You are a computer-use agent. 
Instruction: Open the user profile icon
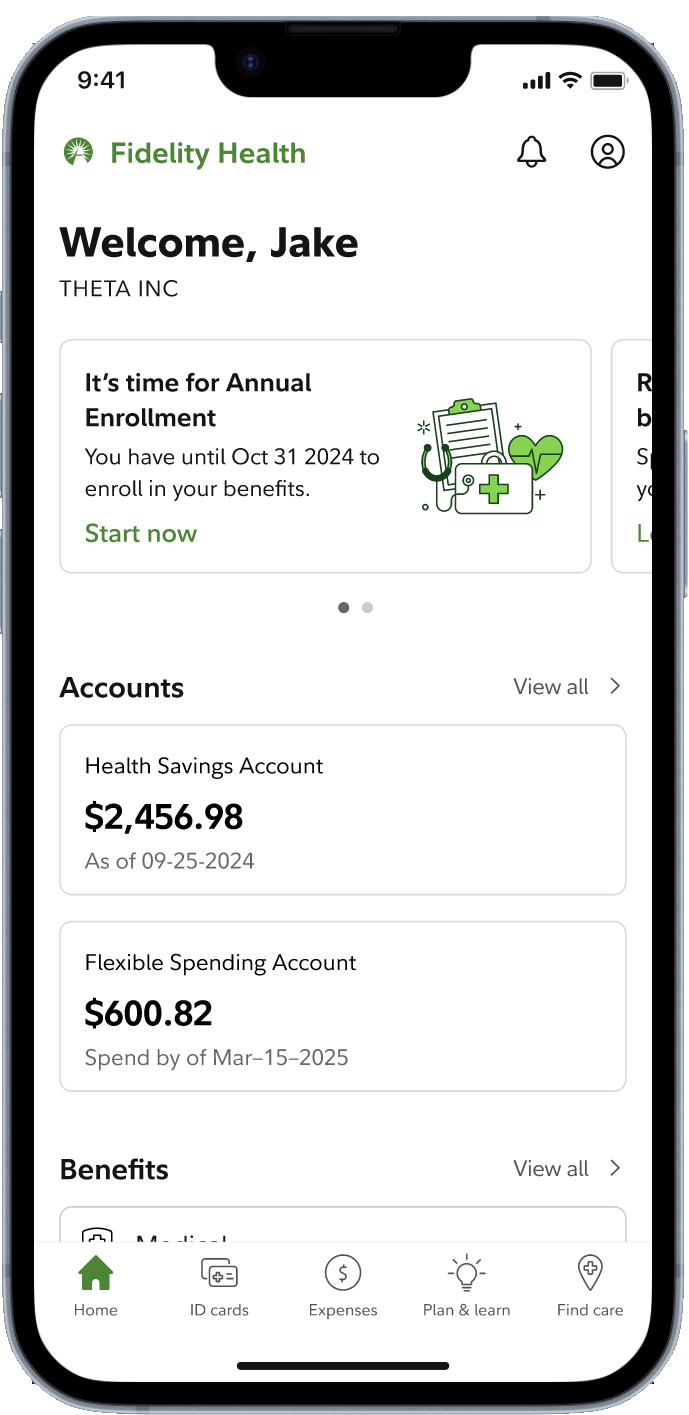click(x=607, y=152)
